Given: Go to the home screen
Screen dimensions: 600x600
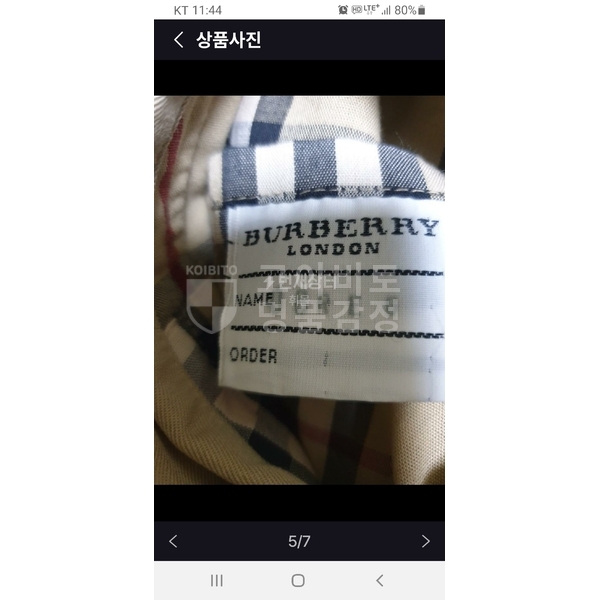Looking at the screenshot, I should (298, 580).
